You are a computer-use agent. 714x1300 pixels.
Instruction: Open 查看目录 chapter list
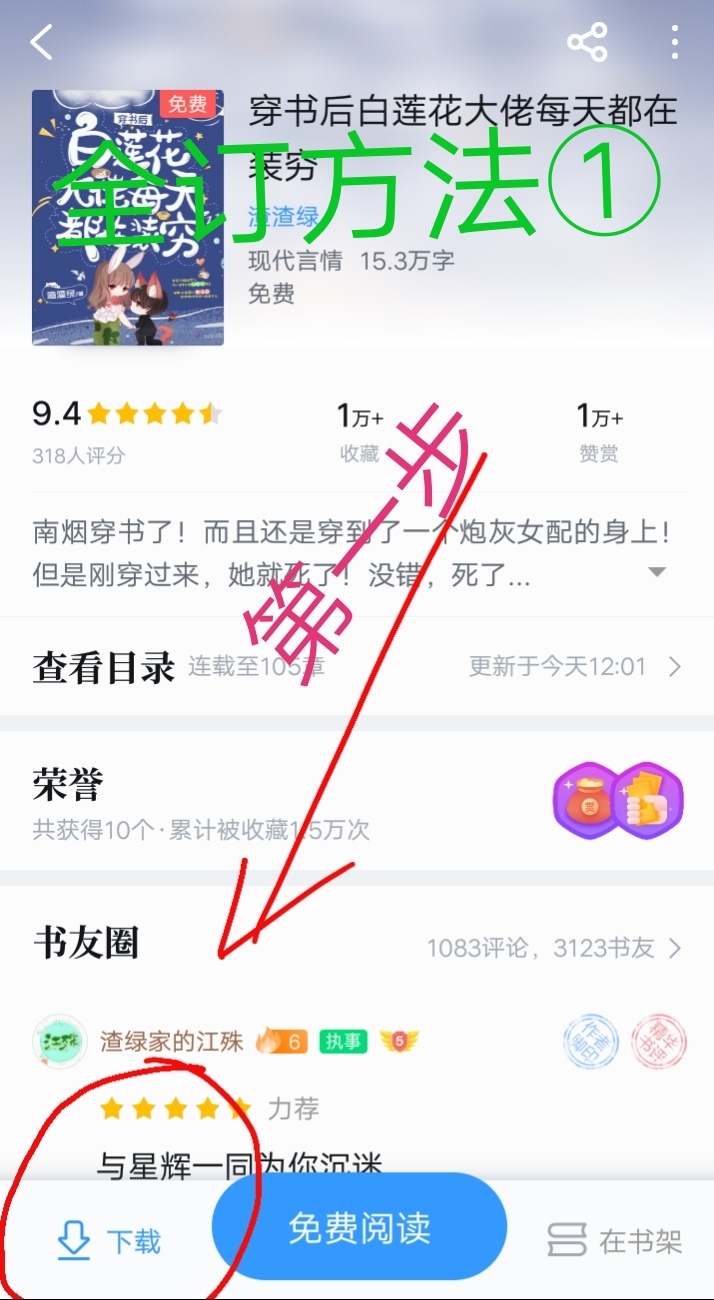[x=357, y=666]
